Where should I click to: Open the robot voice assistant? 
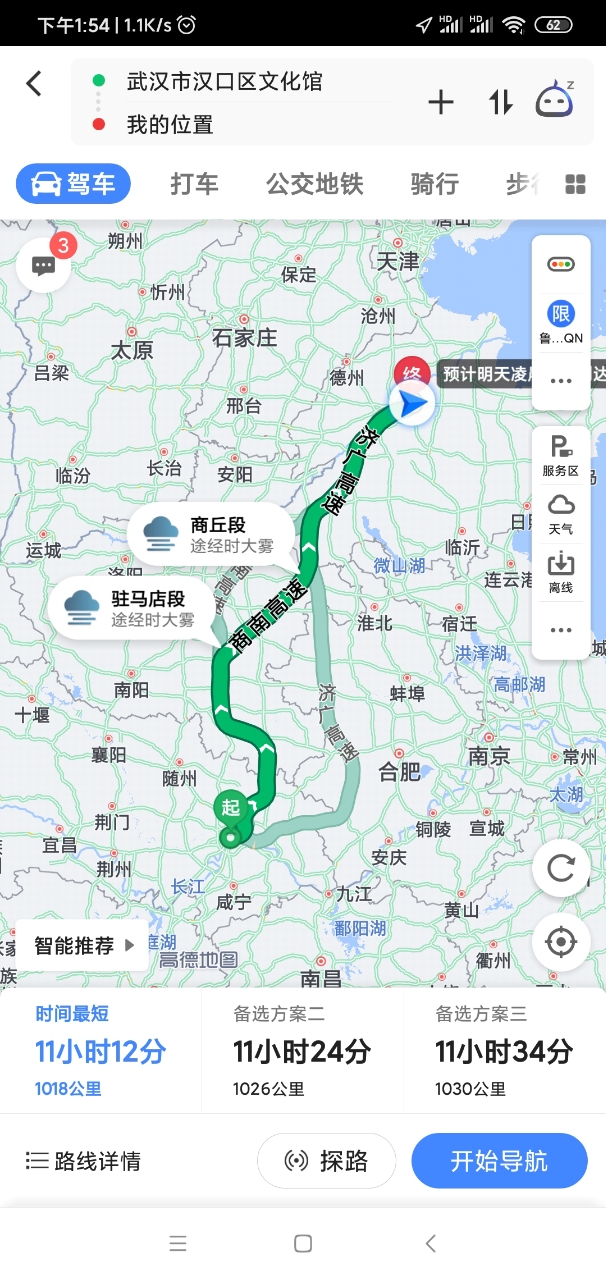pyautogui.click(x=555, y=101)
